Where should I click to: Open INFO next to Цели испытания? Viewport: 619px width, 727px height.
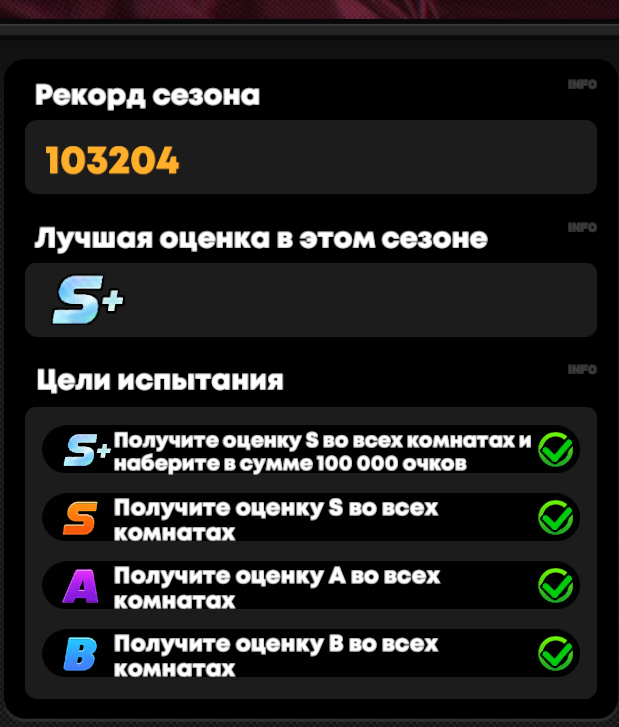582,370
